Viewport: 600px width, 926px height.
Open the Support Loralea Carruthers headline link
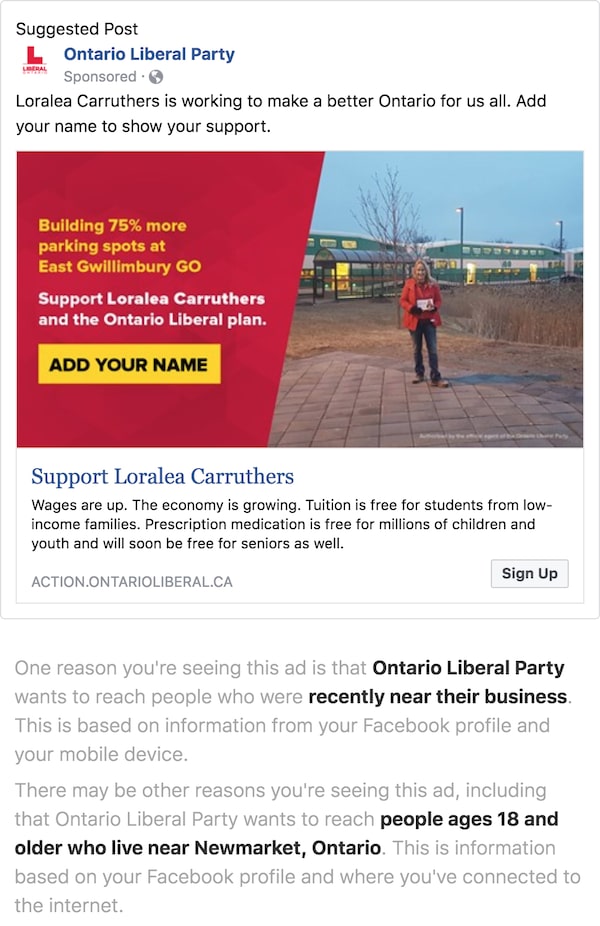click(x=163, y=476)
